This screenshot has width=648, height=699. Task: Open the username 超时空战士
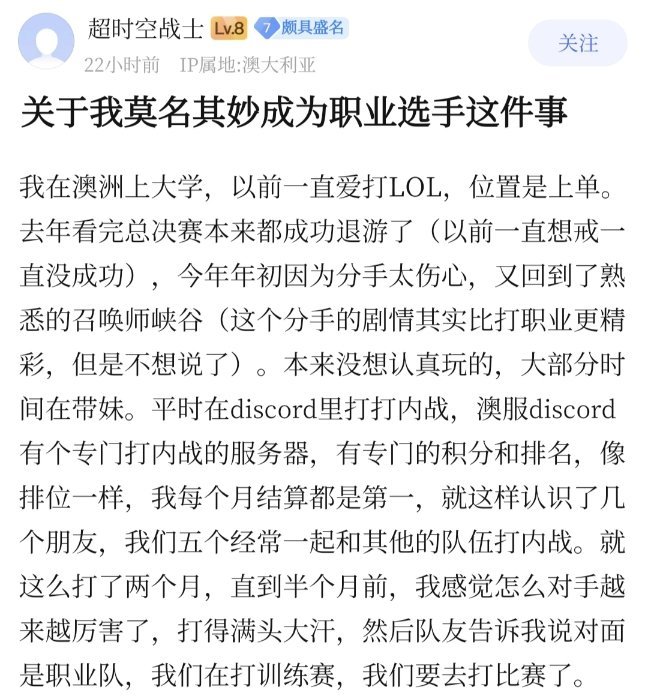tap(145, 29)
